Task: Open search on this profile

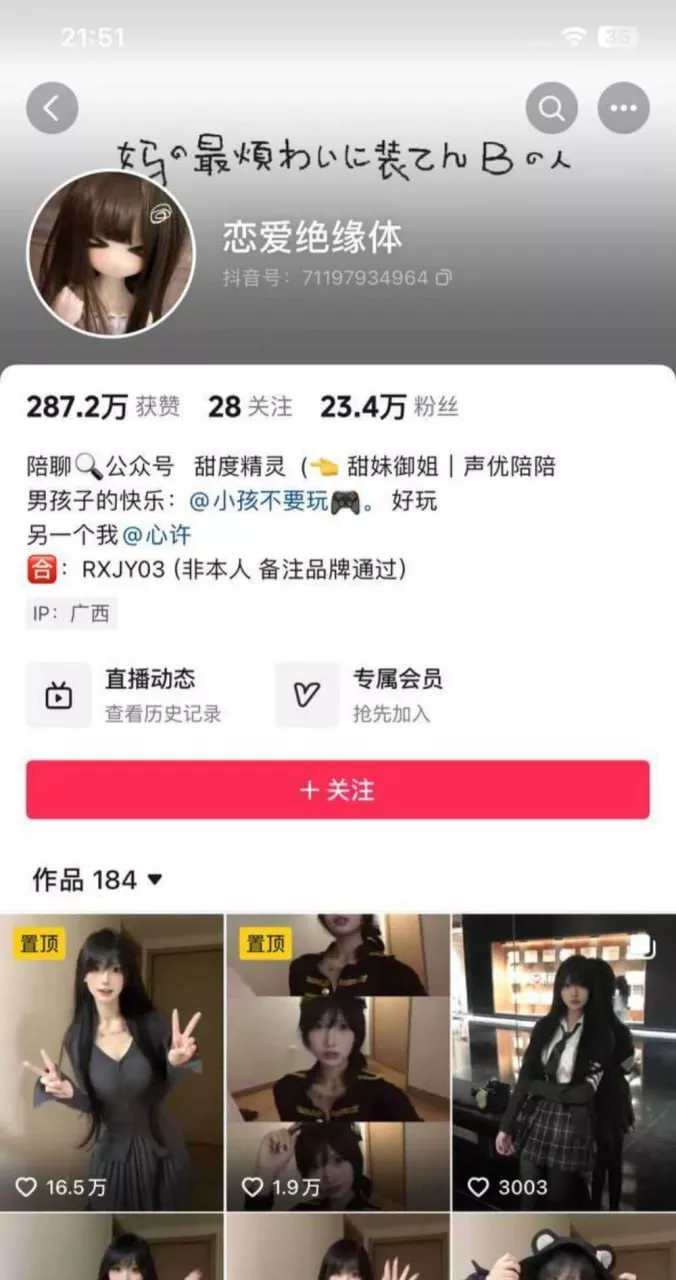Action: [x=551, y=108]
